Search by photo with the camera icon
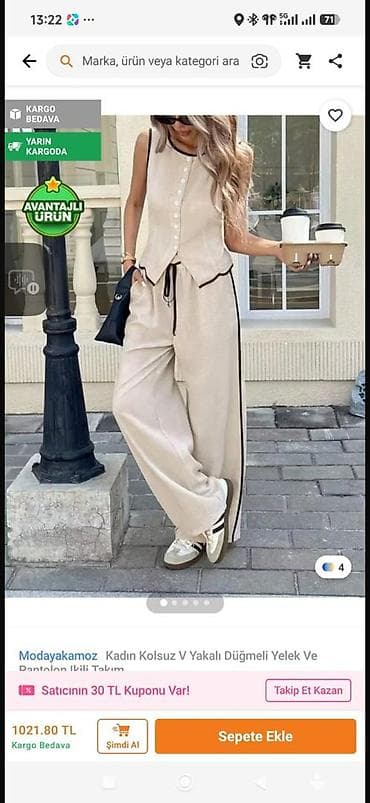 tap(259, 61)
